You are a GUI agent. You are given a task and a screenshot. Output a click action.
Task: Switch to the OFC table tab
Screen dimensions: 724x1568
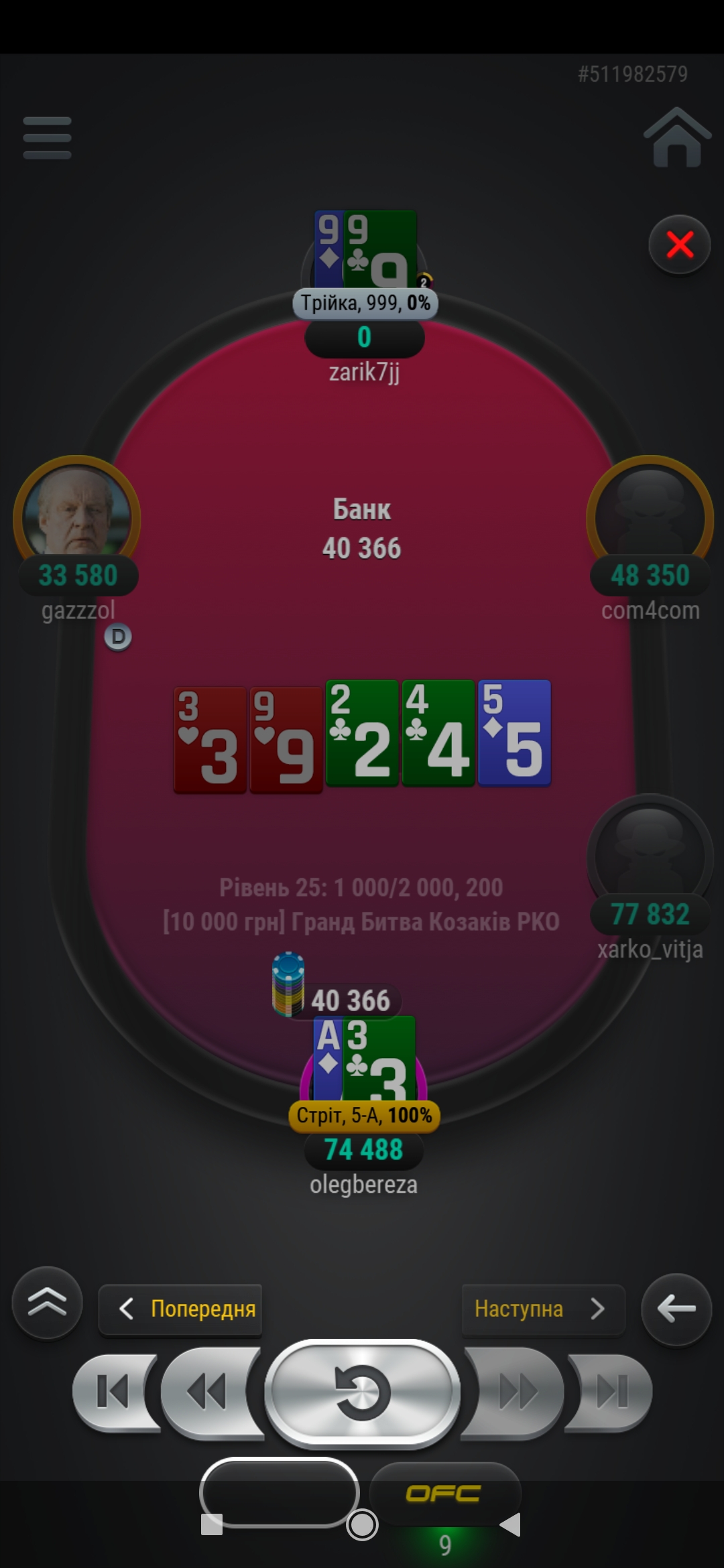(445, 1494)
